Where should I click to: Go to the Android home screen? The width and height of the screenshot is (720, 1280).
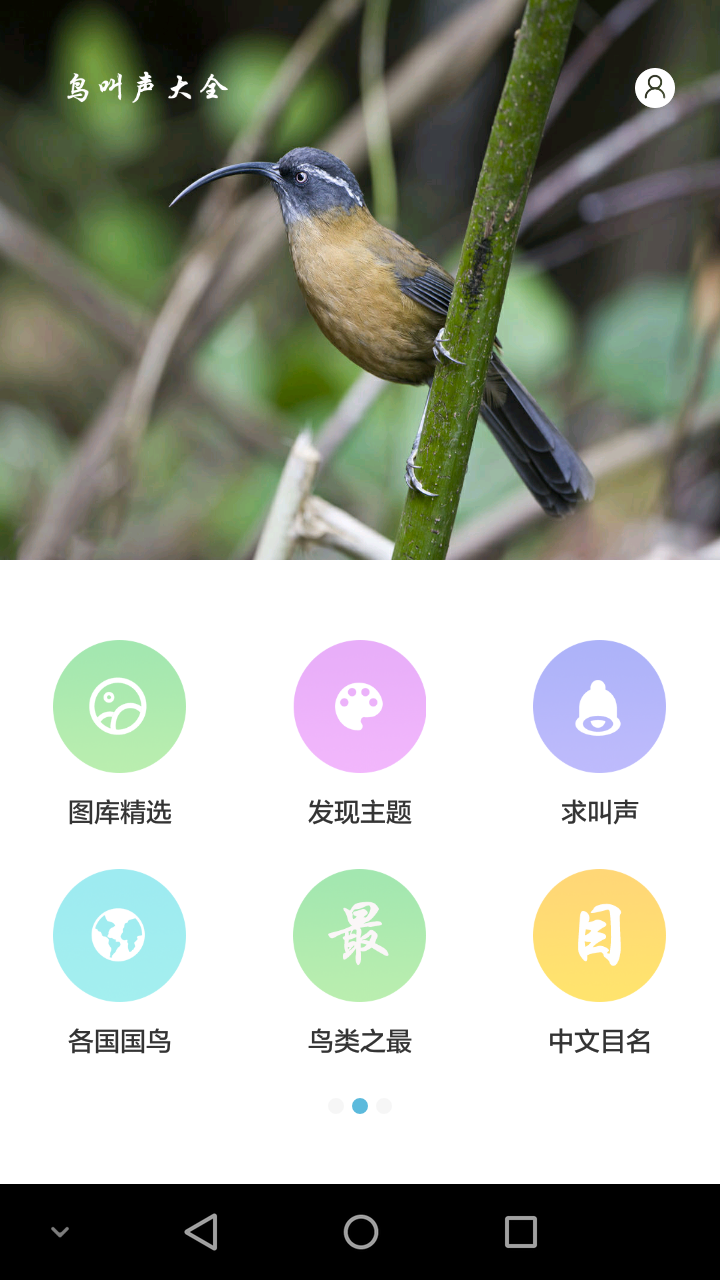(361, 1232)
